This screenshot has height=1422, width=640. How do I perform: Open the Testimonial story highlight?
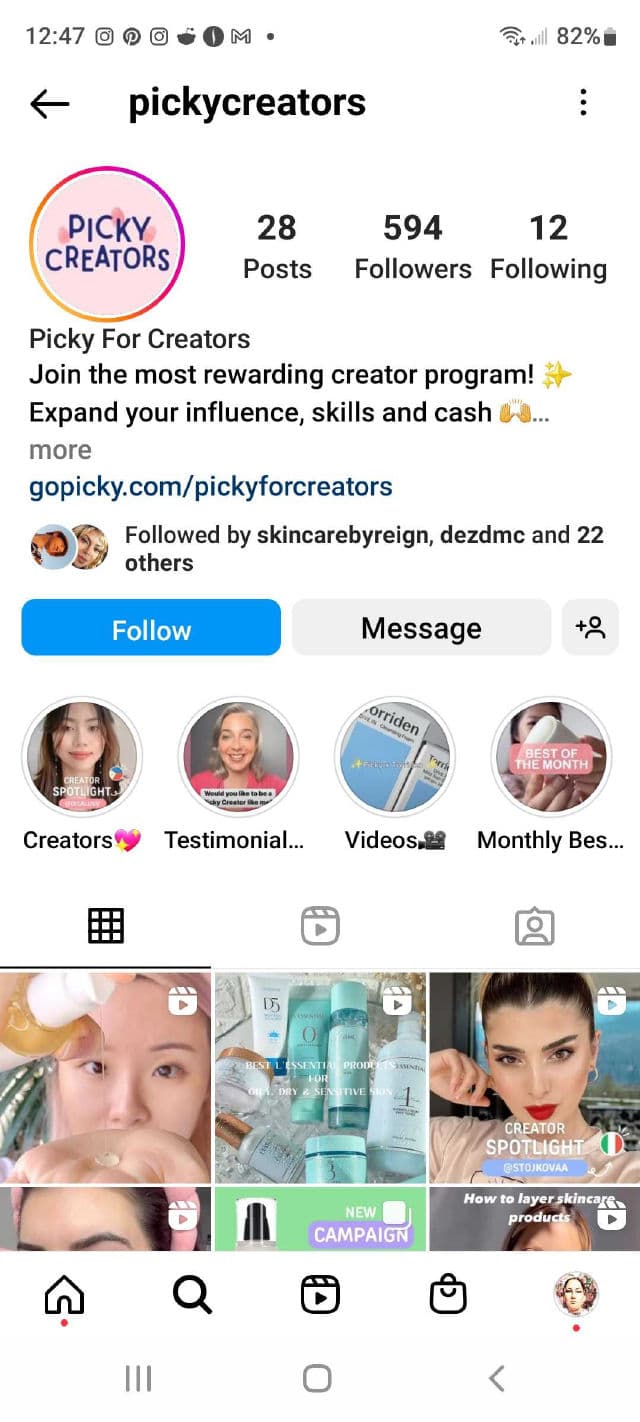238,758
